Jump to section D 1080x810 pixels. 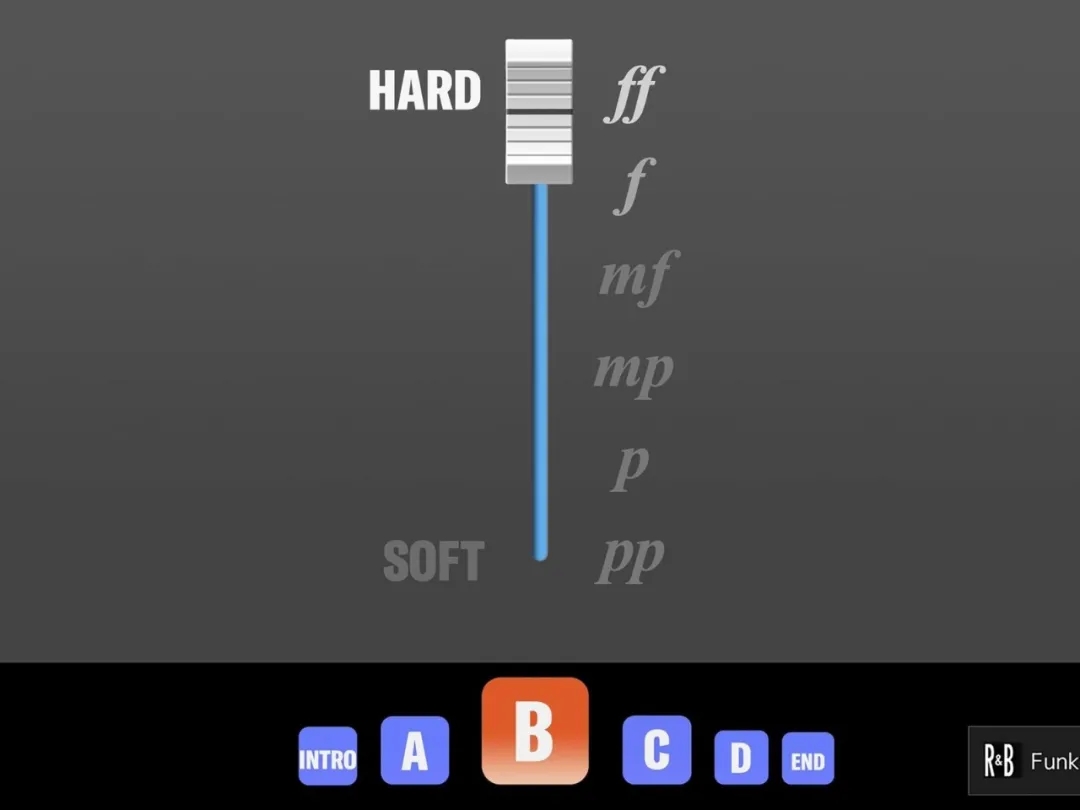pos(741,757)
